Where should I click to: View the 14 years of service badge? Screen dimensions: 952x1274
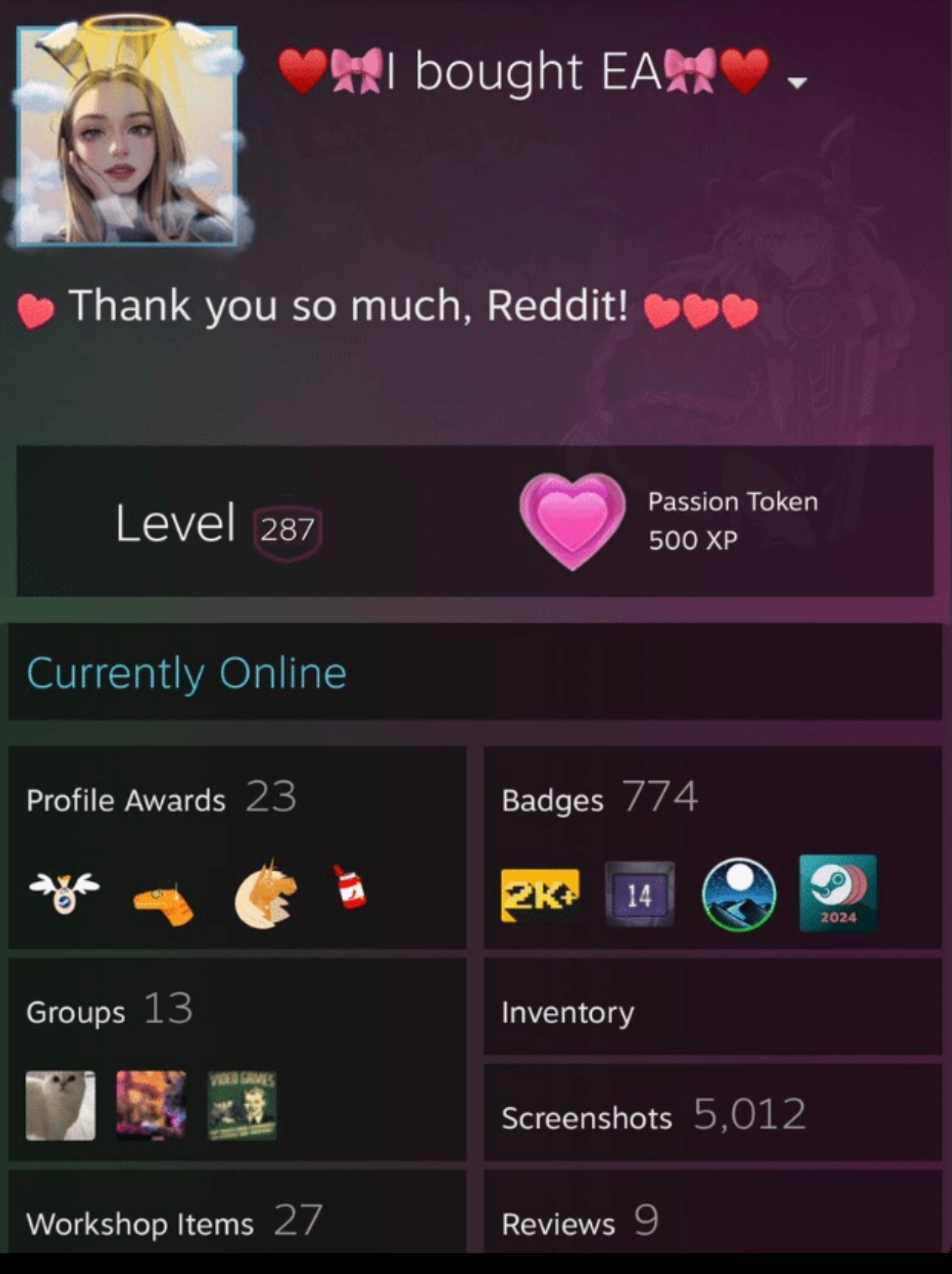639,895
